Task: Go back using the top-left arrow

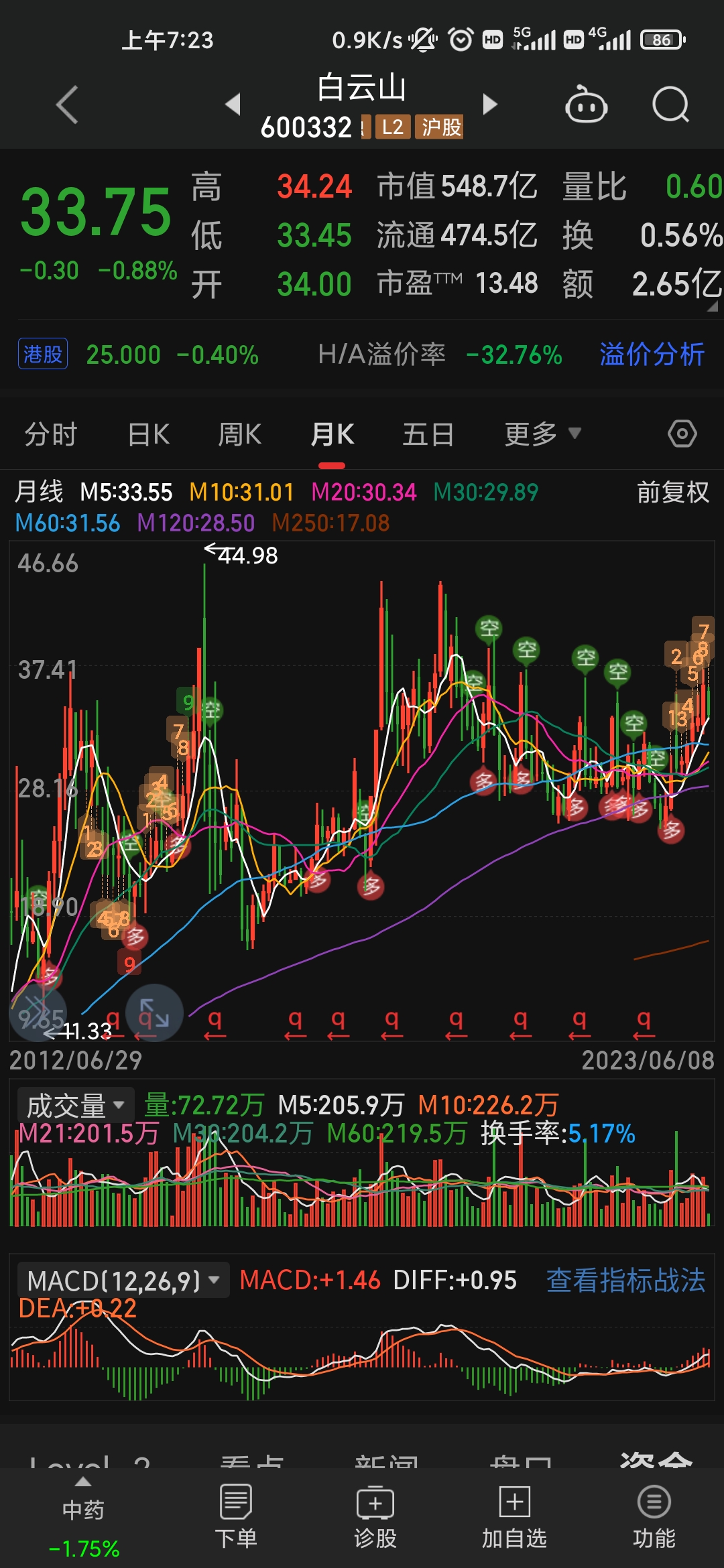Action: coord(67,105)
